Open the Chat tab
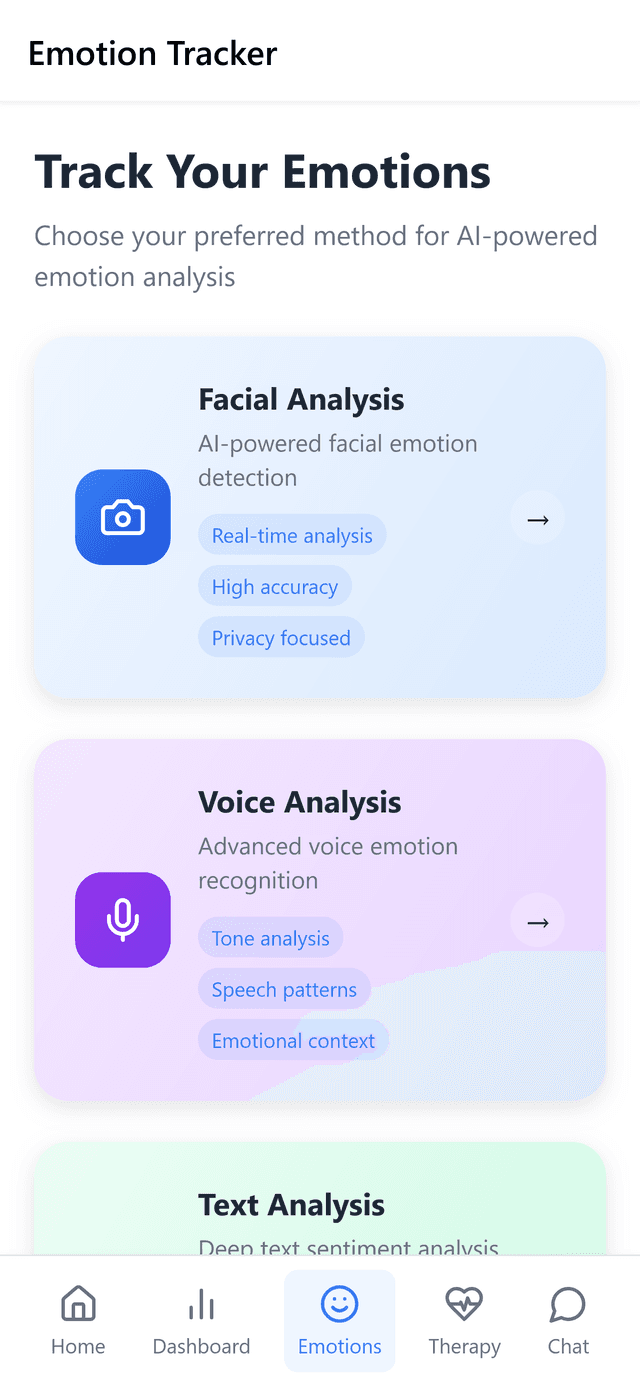The image size is (640, 1386). pos(568,1320)
